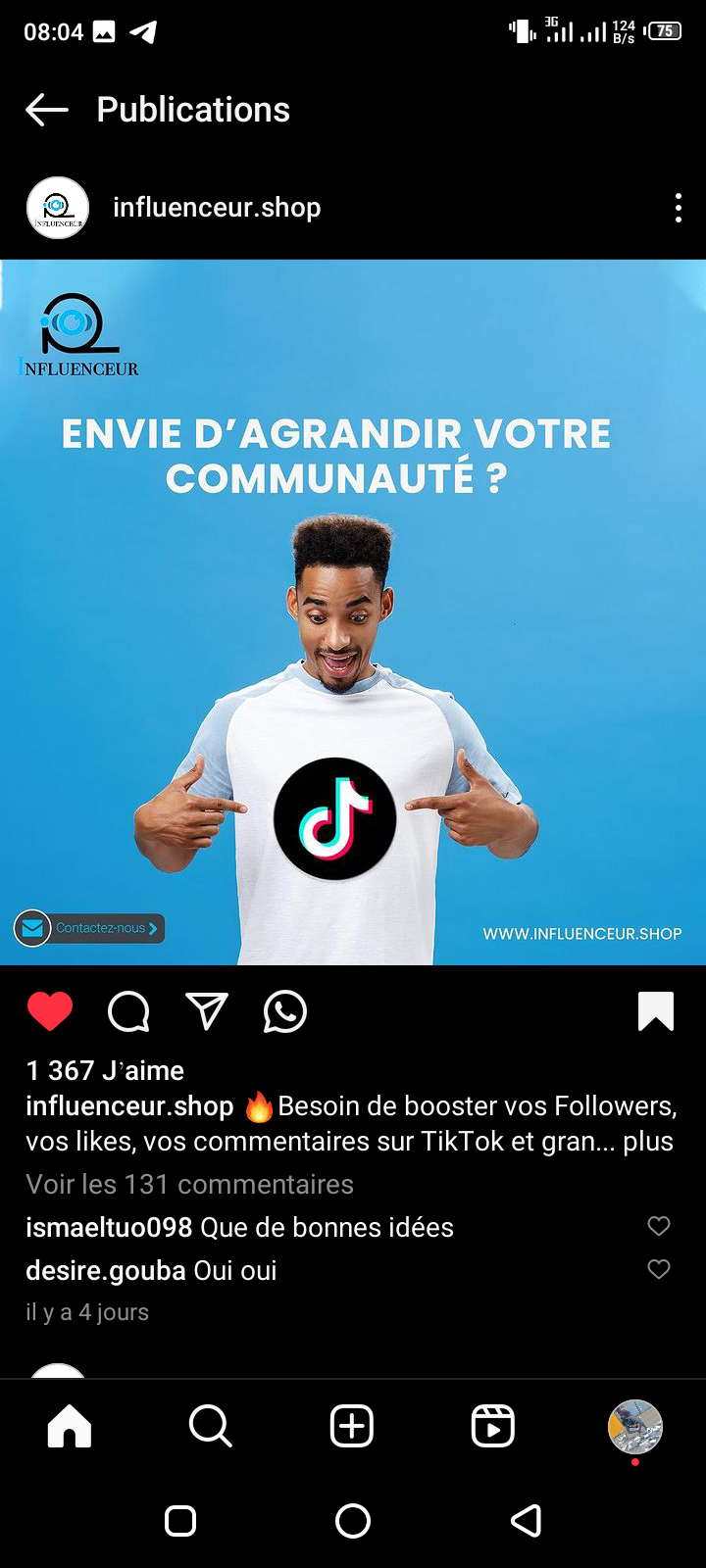Switch to the Reels tab
The width and height of the screenshot is (706, 1568).
click(492, 1426)
